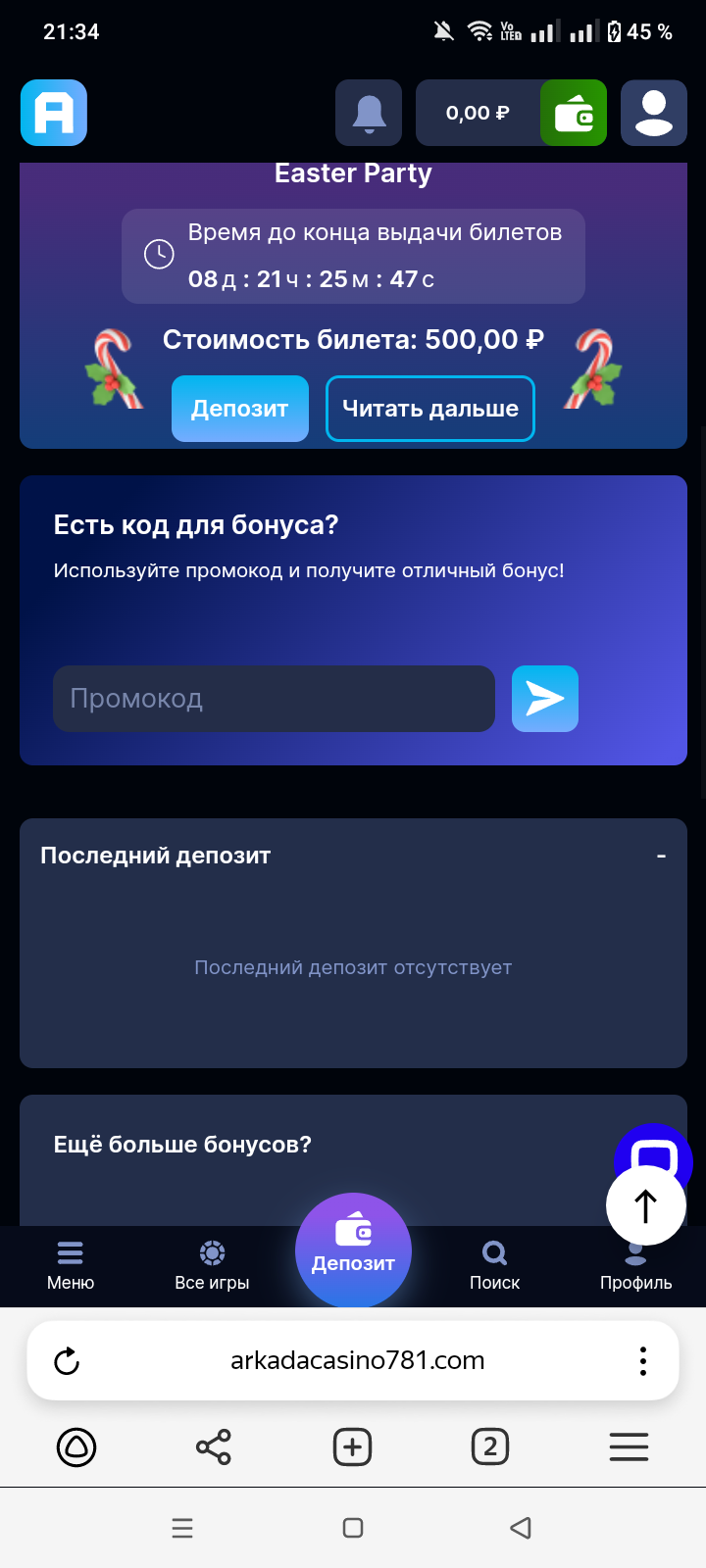Open Читать дальше for Easter Party
Image resolution: width=706 pixels, height=1568 pixels.
[430, 409]
